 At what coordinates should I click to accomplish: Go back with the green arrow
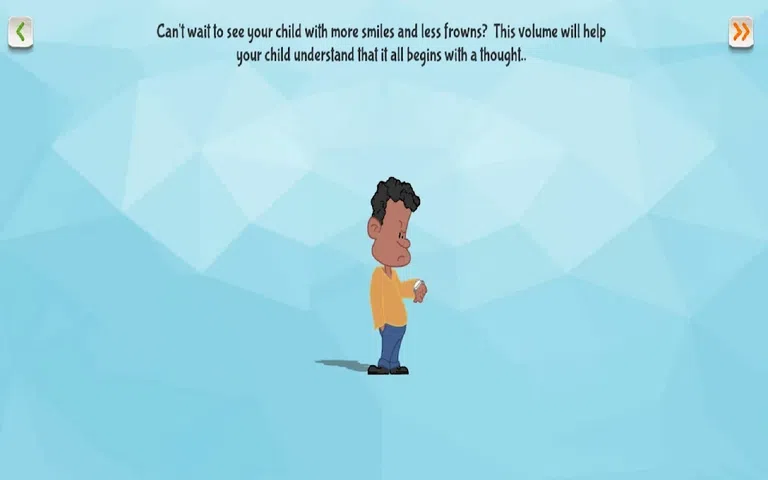(20, 32)
